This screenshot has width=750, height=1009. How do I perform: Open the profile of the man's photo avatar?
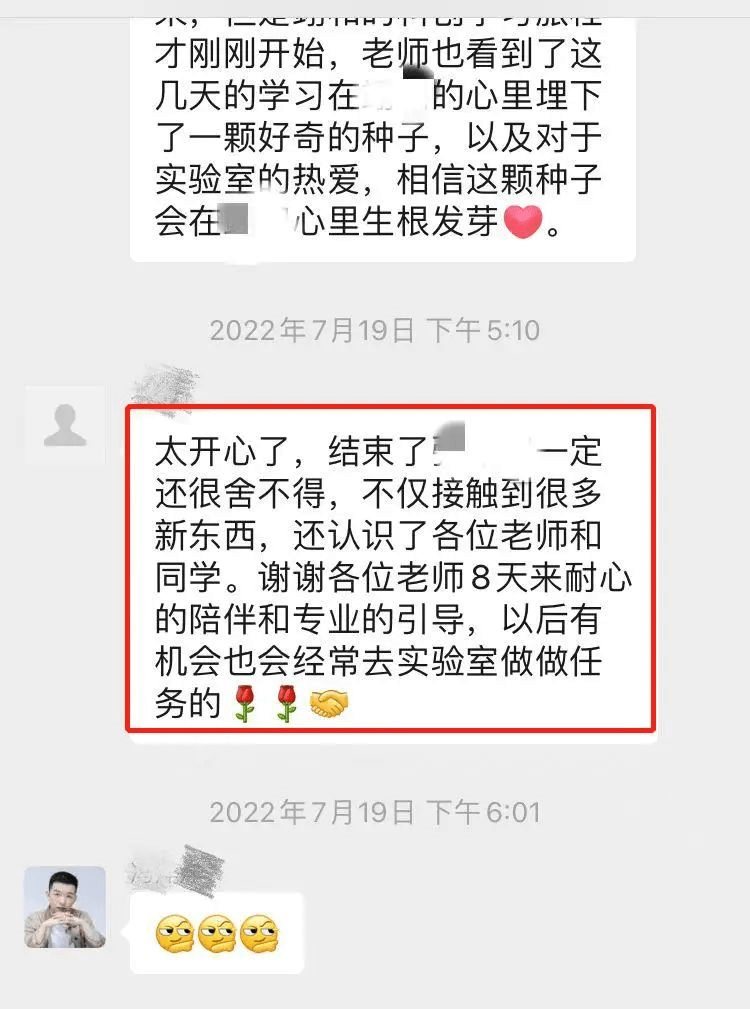(x=65, y=907)
